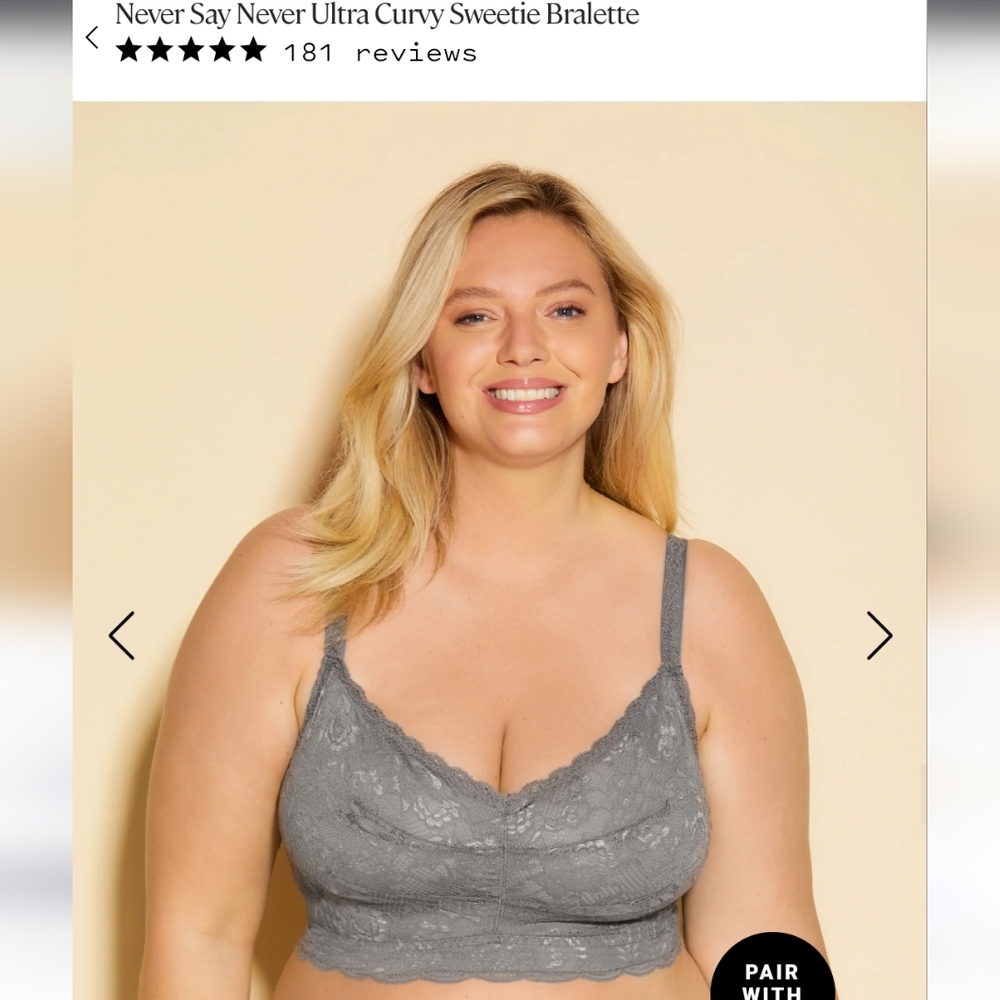The image size is (1000, 1000).
Task: Go back using the top-left chevron
Action: (92, 38)
